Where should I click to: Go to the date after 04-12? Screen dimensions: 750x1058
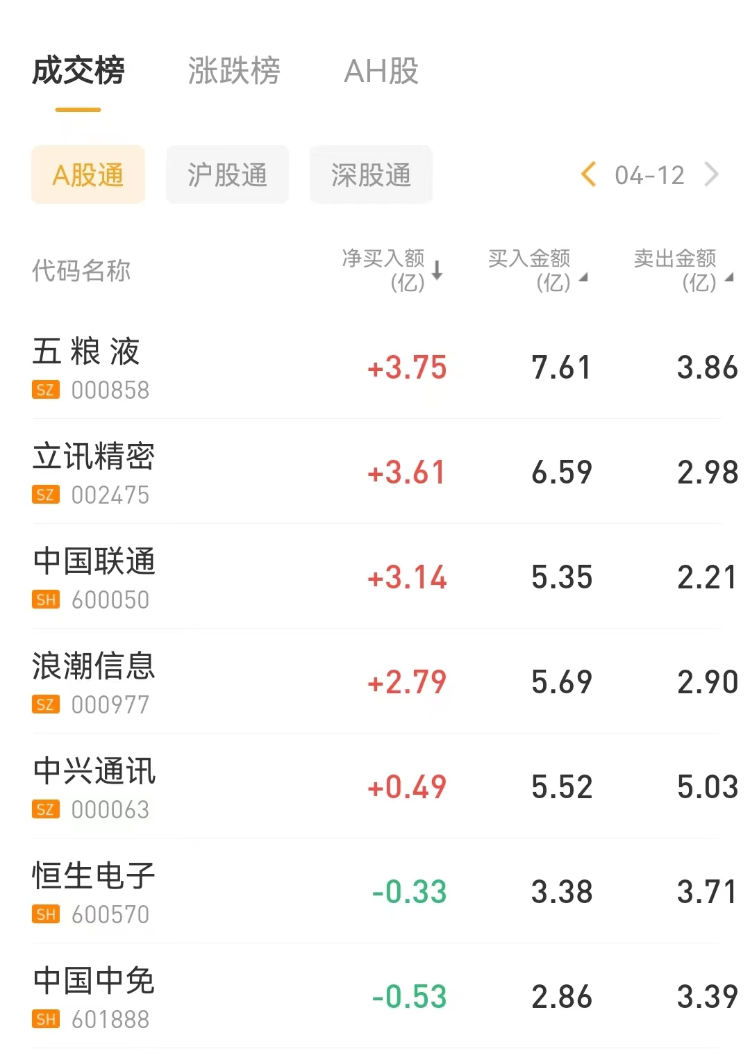click(712, 175)
